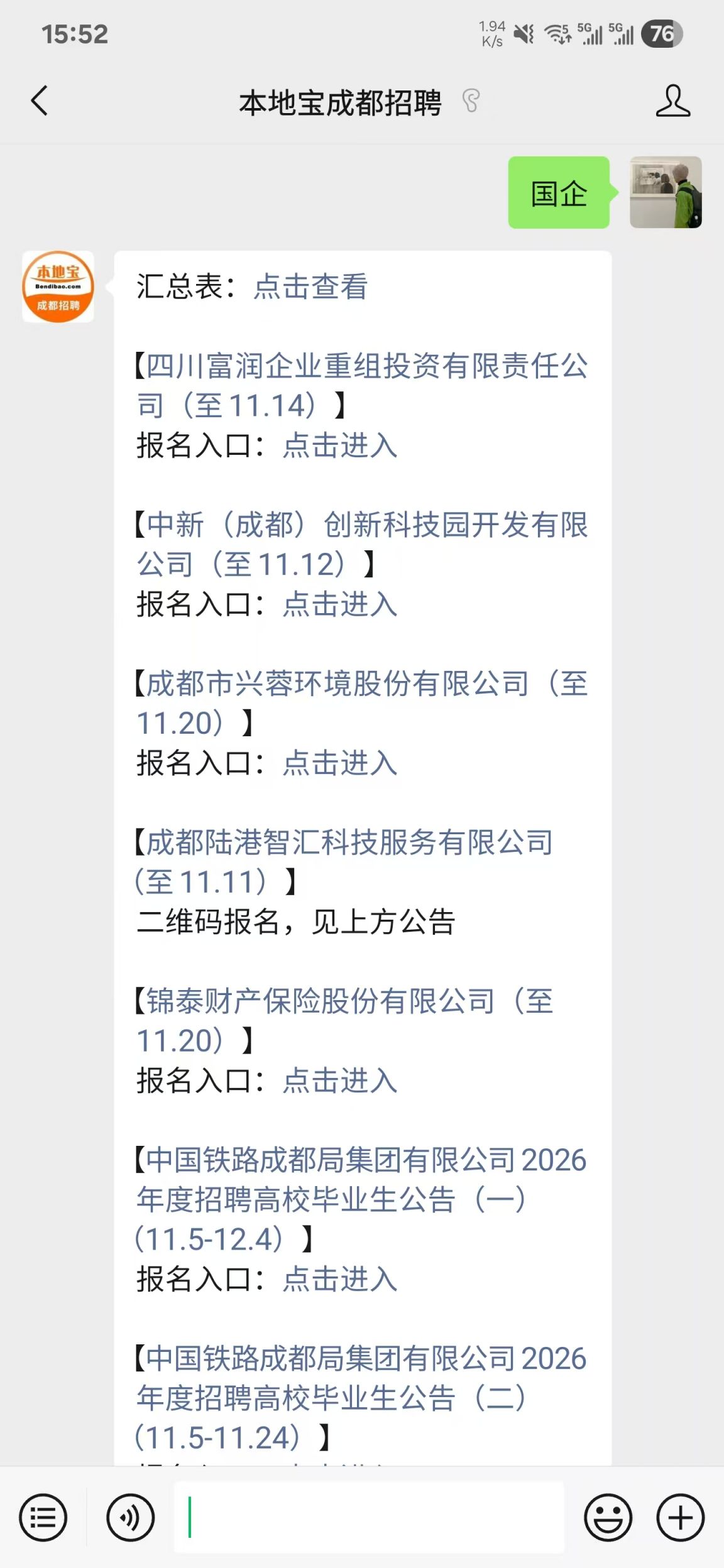Tap 点击进入 under 招聘公告（一）
724x1568 pixels.
[x=339, y=1279]
